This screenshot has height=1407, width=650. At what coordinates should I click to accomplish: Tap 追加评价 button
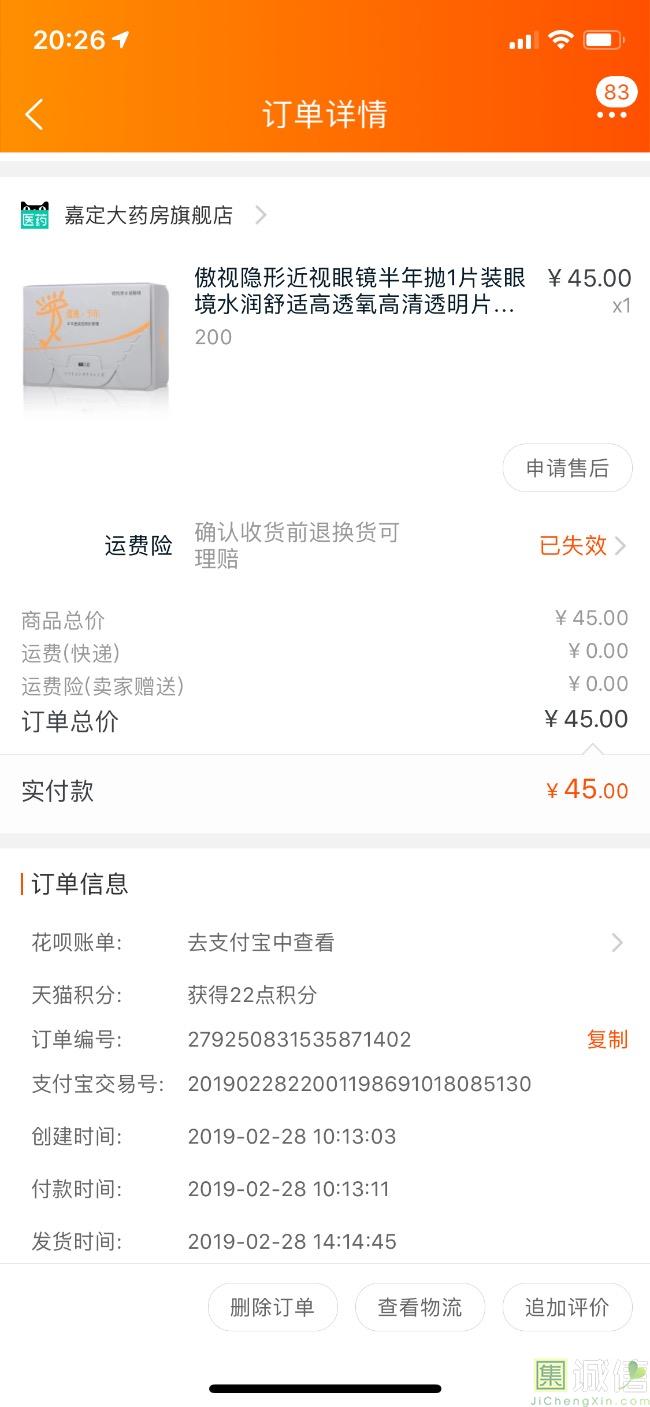567,1307
